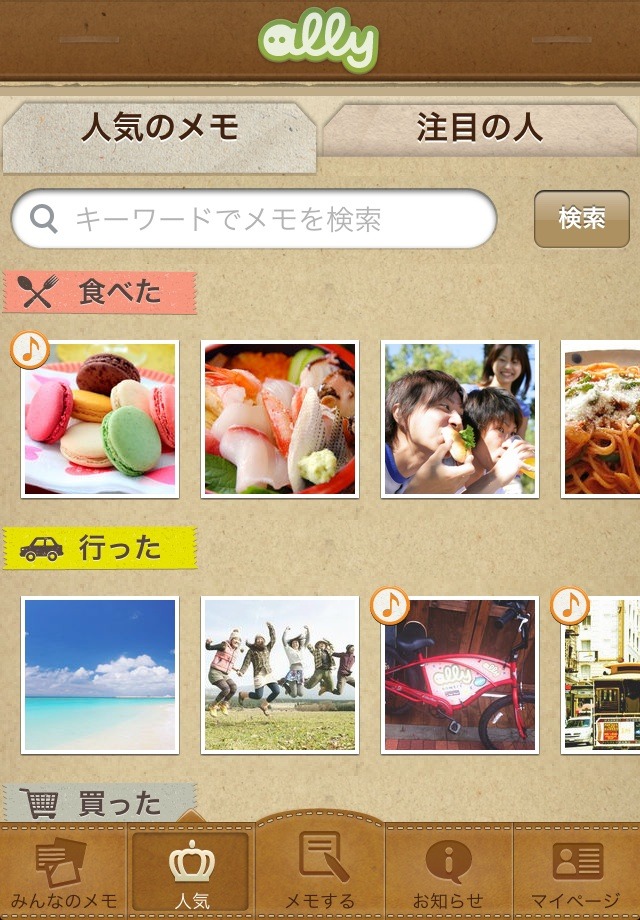Open the beach and blue sky memo
640x920 pixels.
pyautogui.click(x=100, y=675)
